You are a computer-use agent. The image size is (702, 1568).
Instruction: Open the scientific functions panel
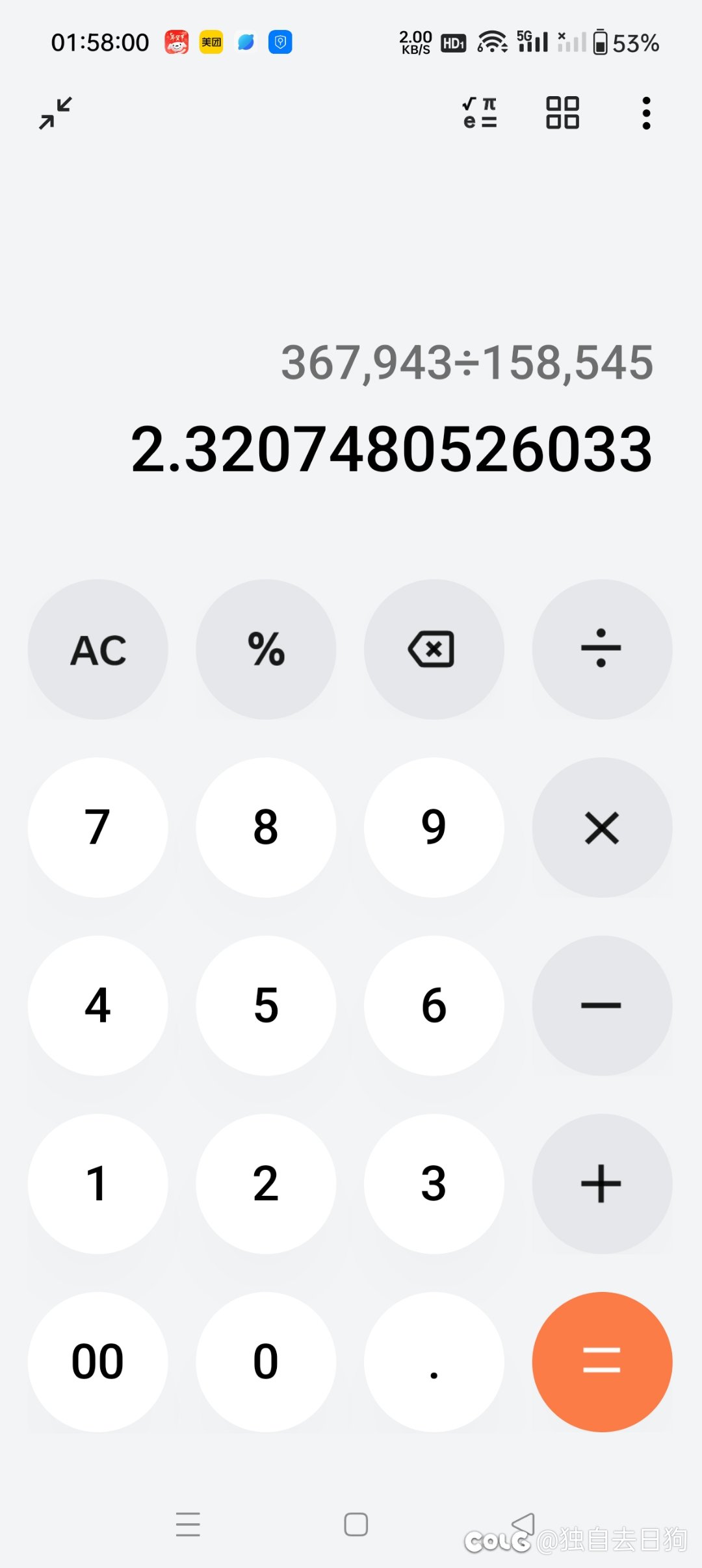(x=480, y=113)
